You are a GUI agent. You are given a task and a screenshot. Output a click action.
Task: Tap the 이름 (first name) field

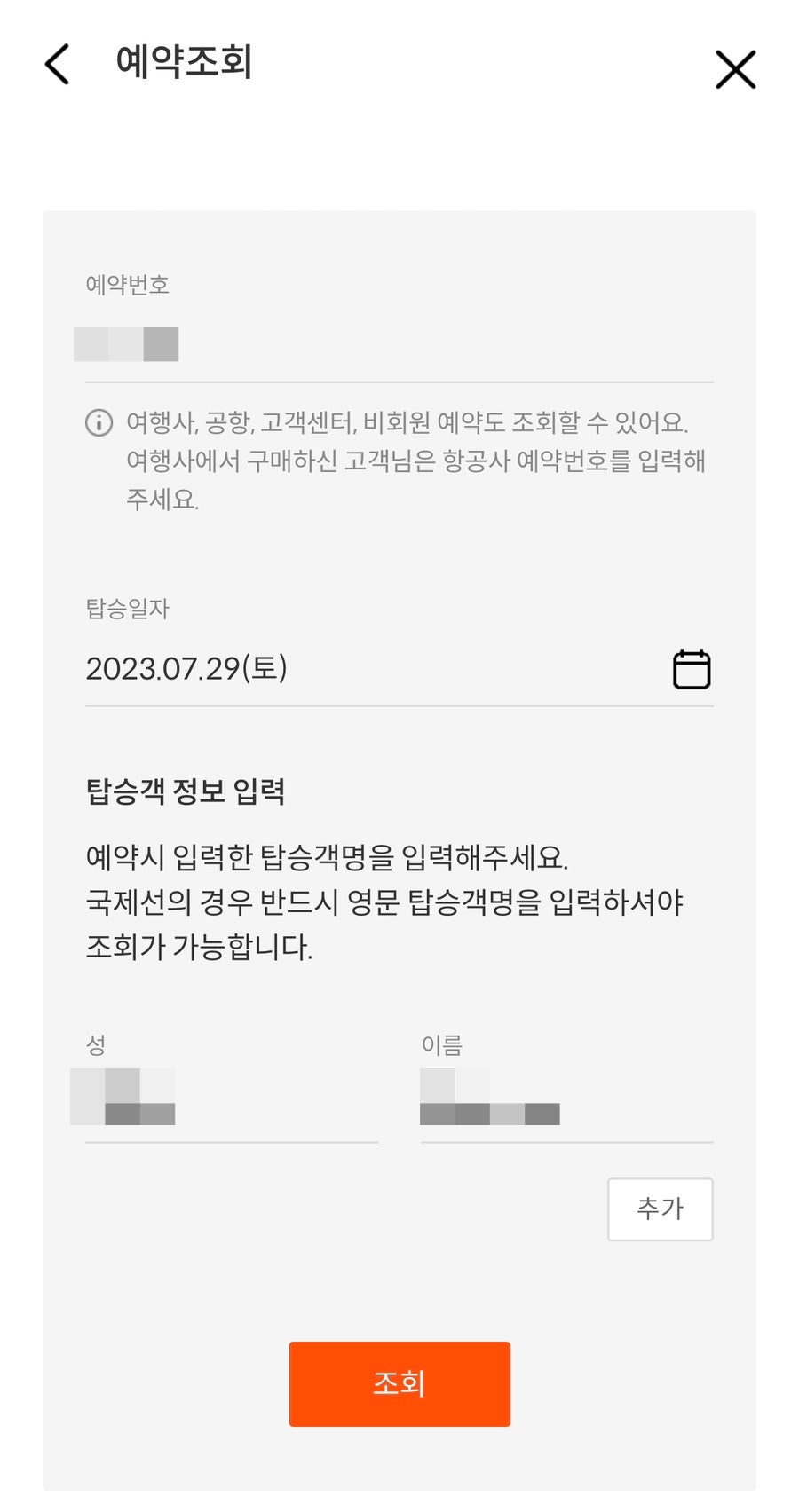[x=566, y=1098]
